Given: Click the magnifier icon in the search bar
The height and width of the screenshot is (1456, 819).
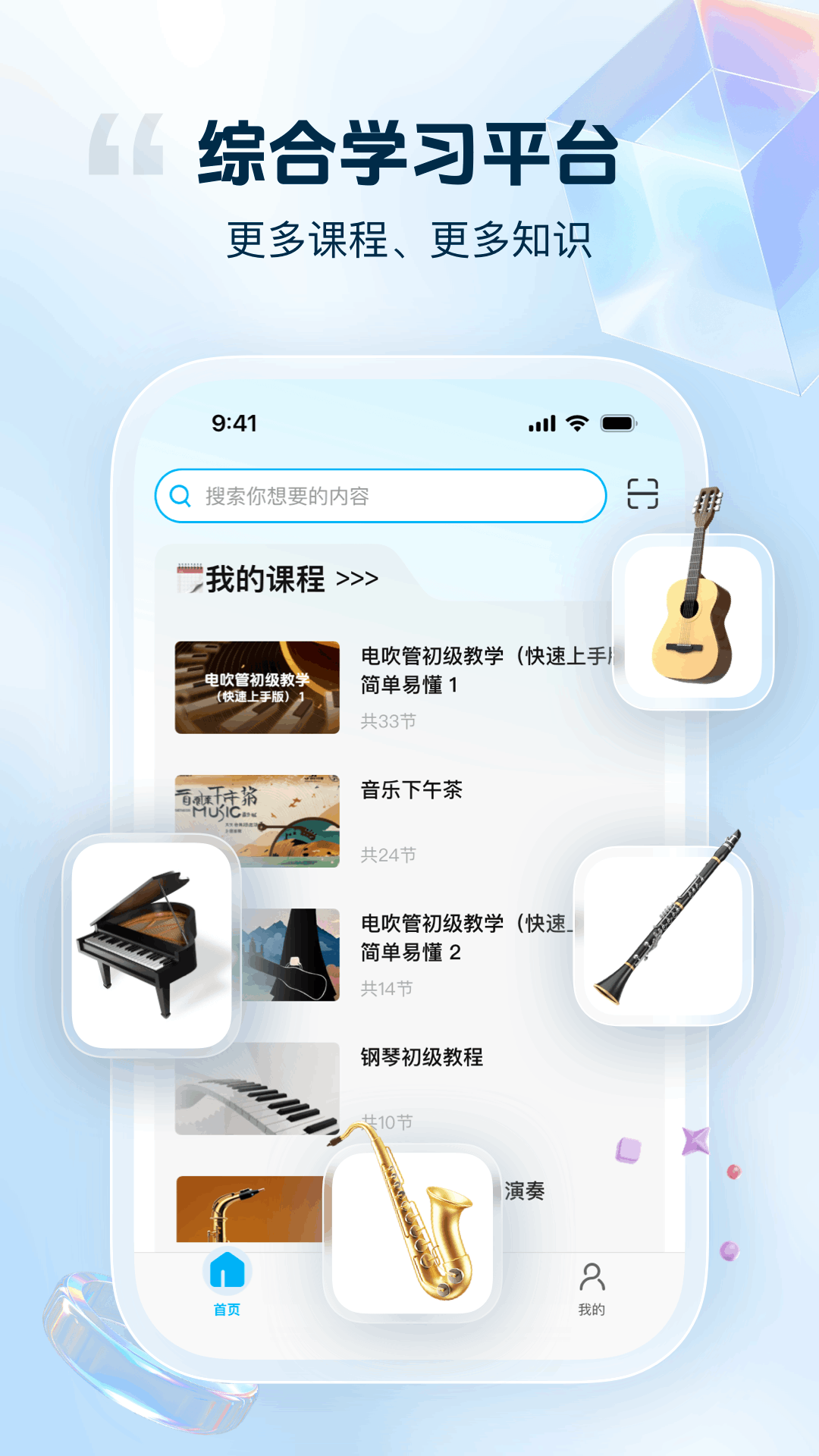Looking at the screenshot, I should tap(180, 497).
